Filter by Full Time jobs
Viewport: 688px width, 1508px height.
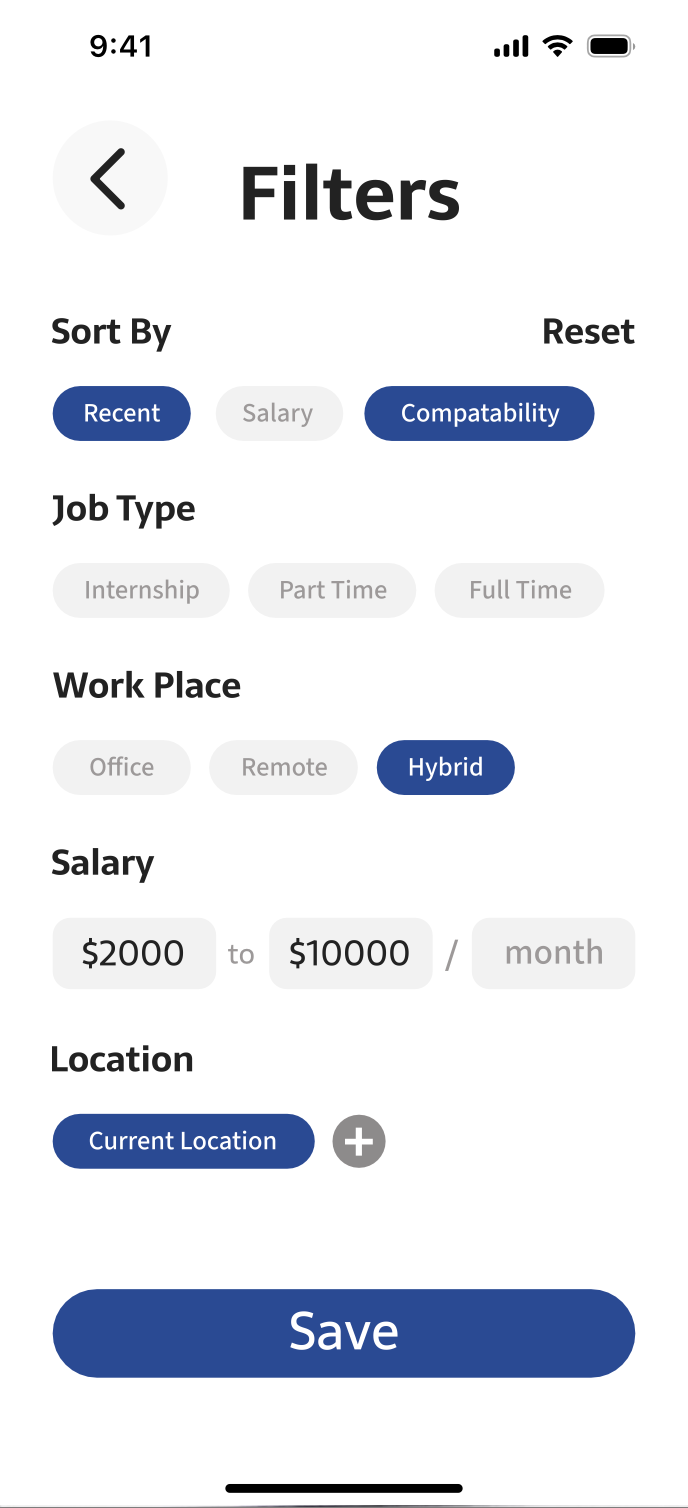click(519, 590)
